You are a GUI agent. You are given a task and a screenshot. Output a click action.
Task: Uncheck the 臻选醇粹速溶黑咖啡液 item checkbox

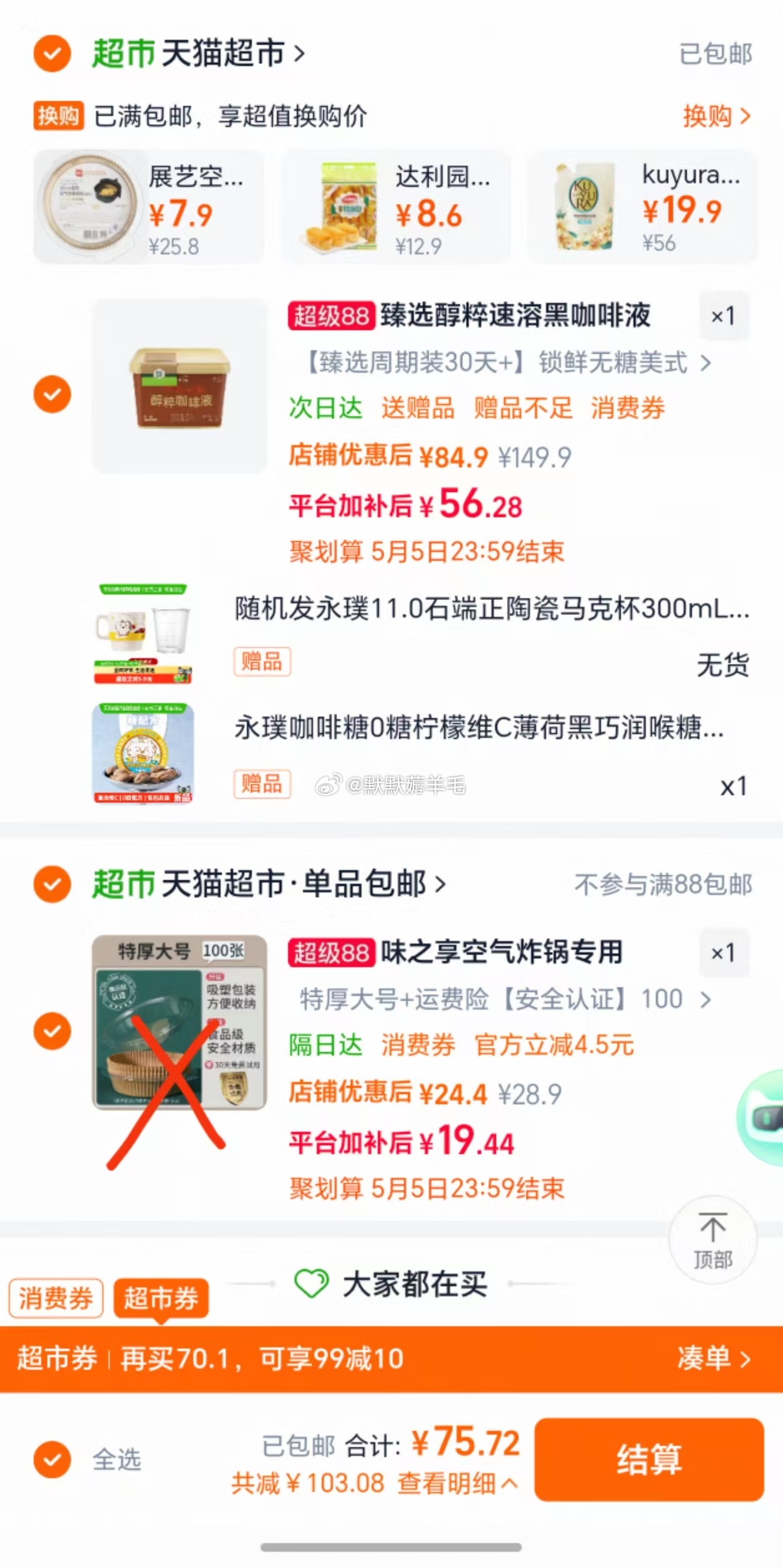[x=52, y=394]
